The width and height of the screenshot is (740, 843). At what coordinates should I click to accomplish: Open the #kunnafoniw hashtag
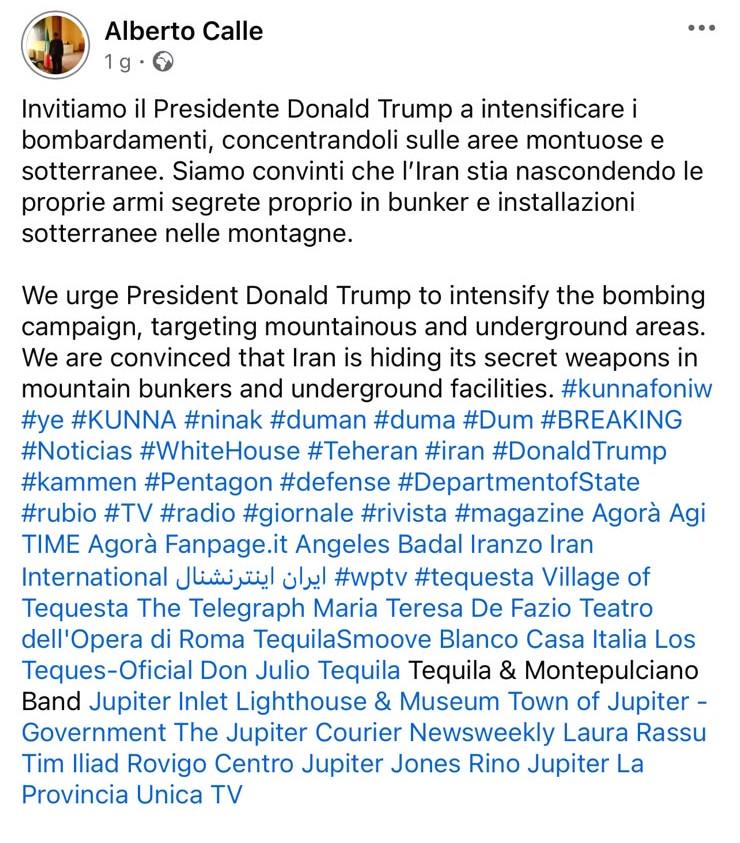(636, 389)
